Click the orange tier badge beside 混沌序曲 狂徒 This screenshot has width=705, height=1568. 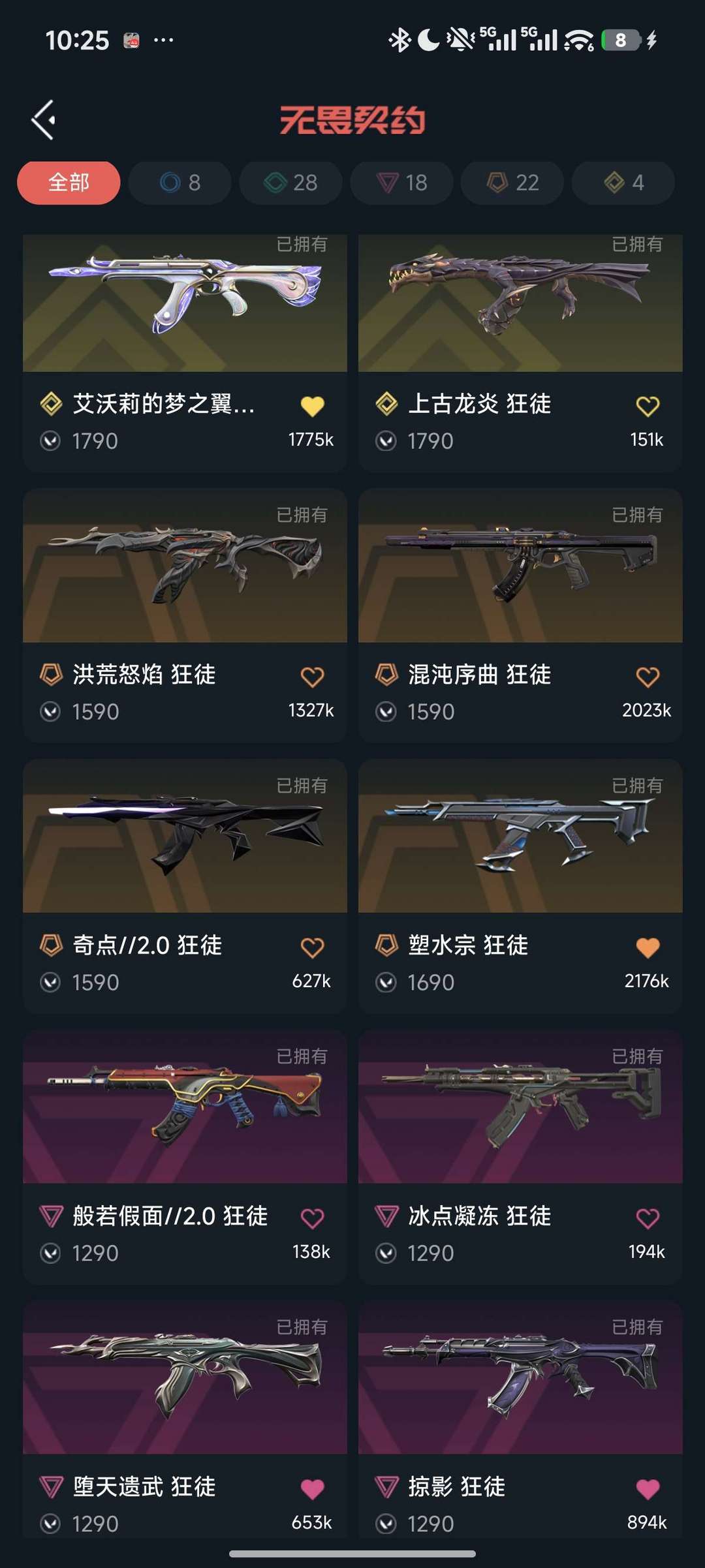click(385, 675)
